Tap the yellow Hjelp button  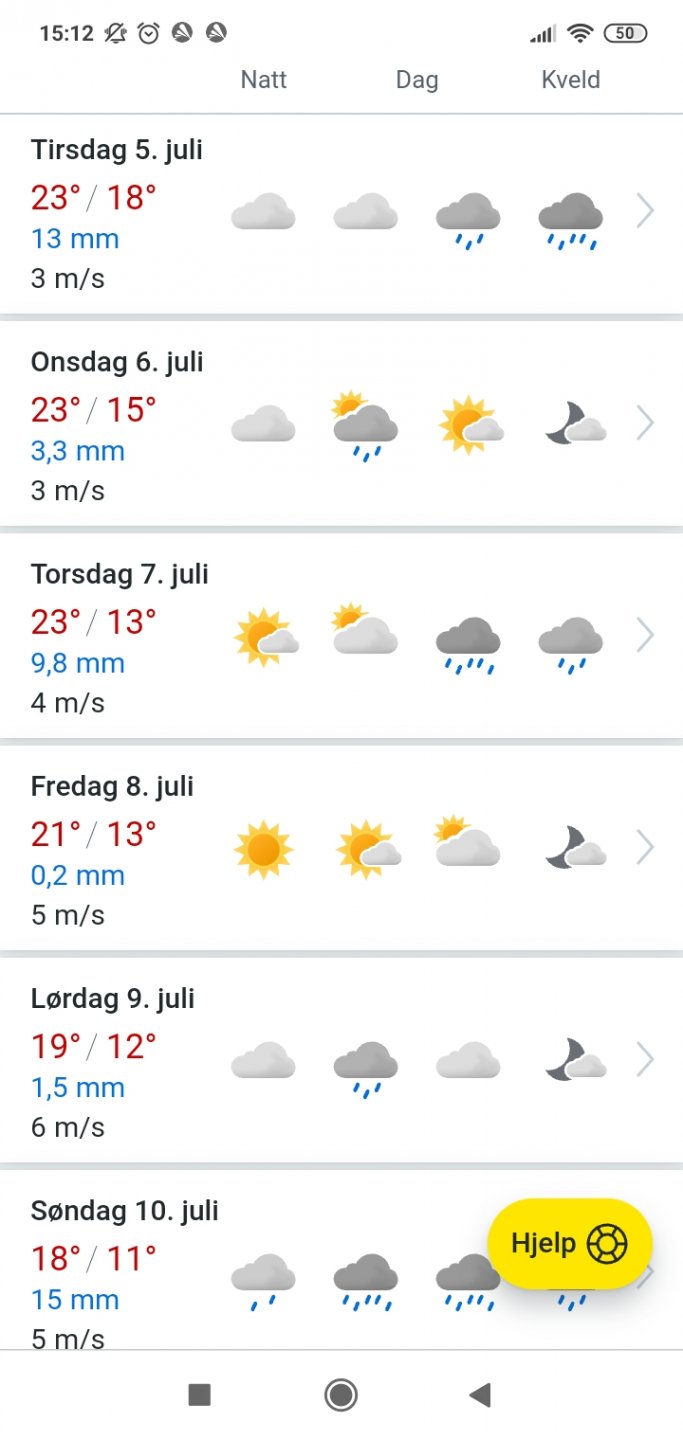569,1243
